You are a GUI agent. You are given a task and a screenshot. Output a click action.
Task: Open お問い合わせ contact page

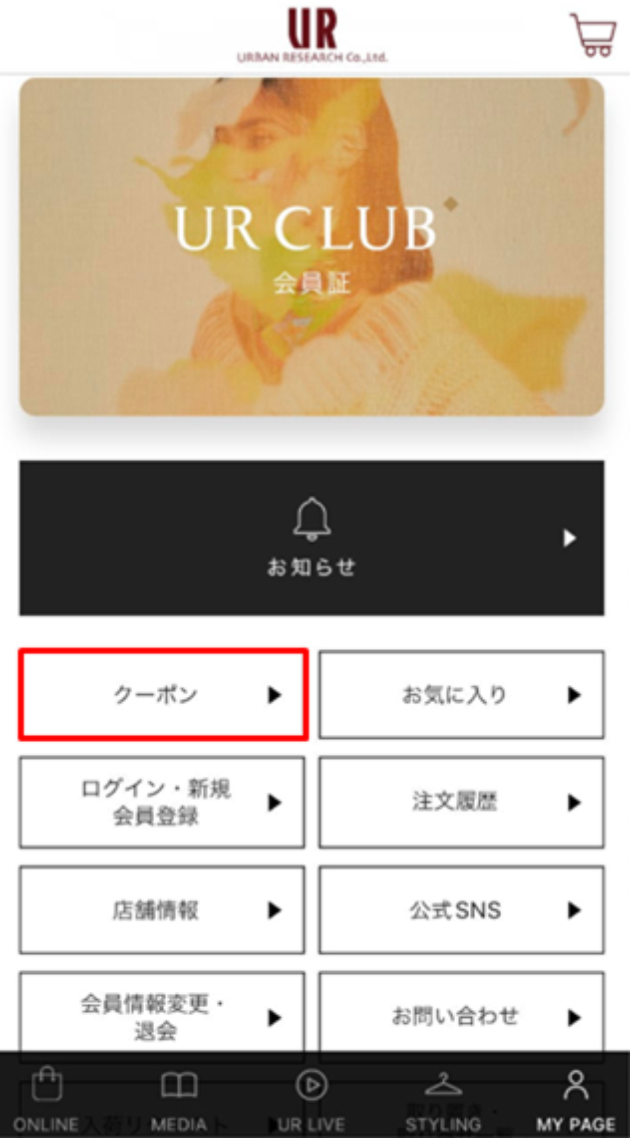pyautogui.click(x=461, y=1013)
